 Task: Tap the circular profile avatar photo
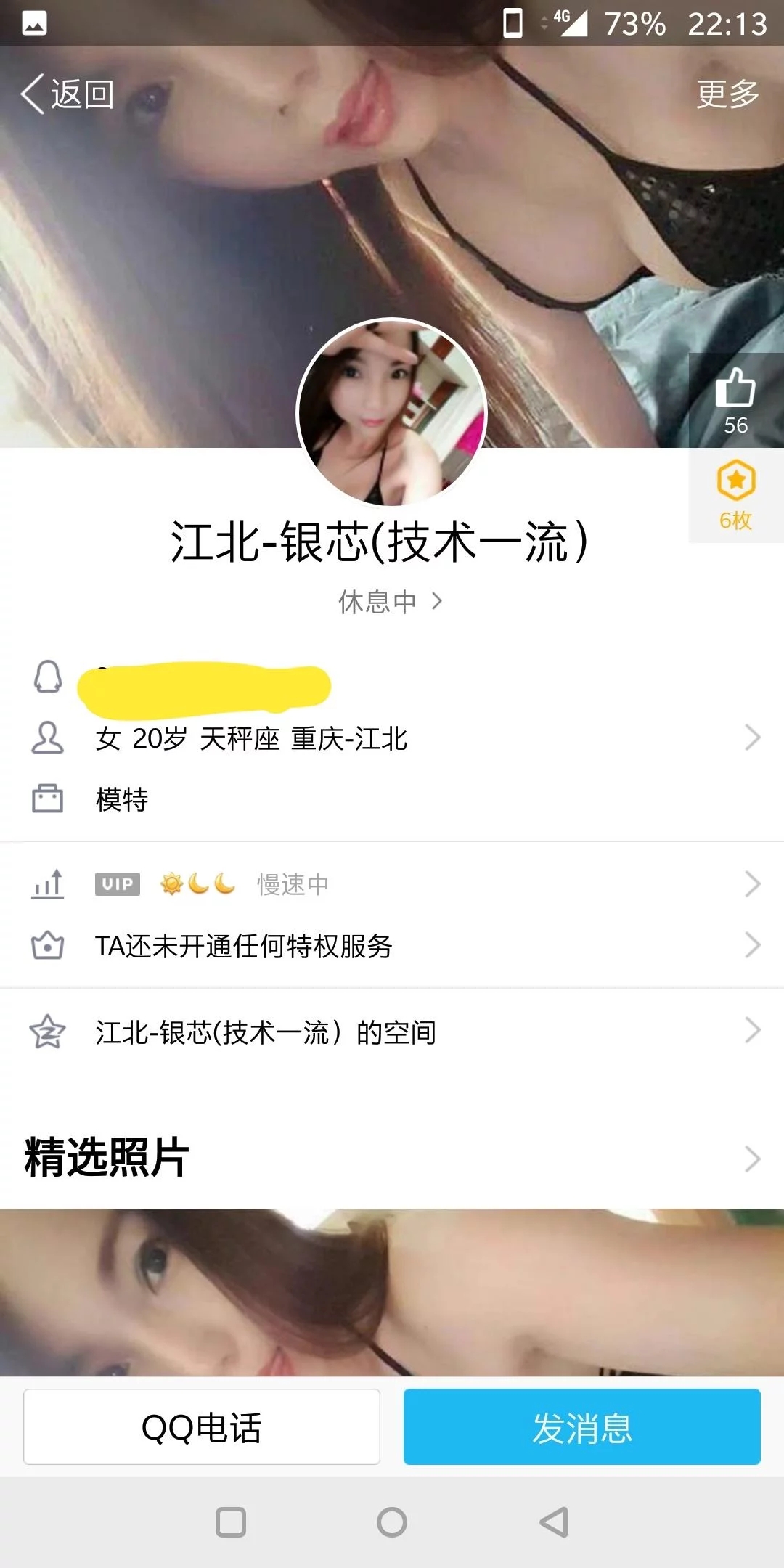pos(392,412)
